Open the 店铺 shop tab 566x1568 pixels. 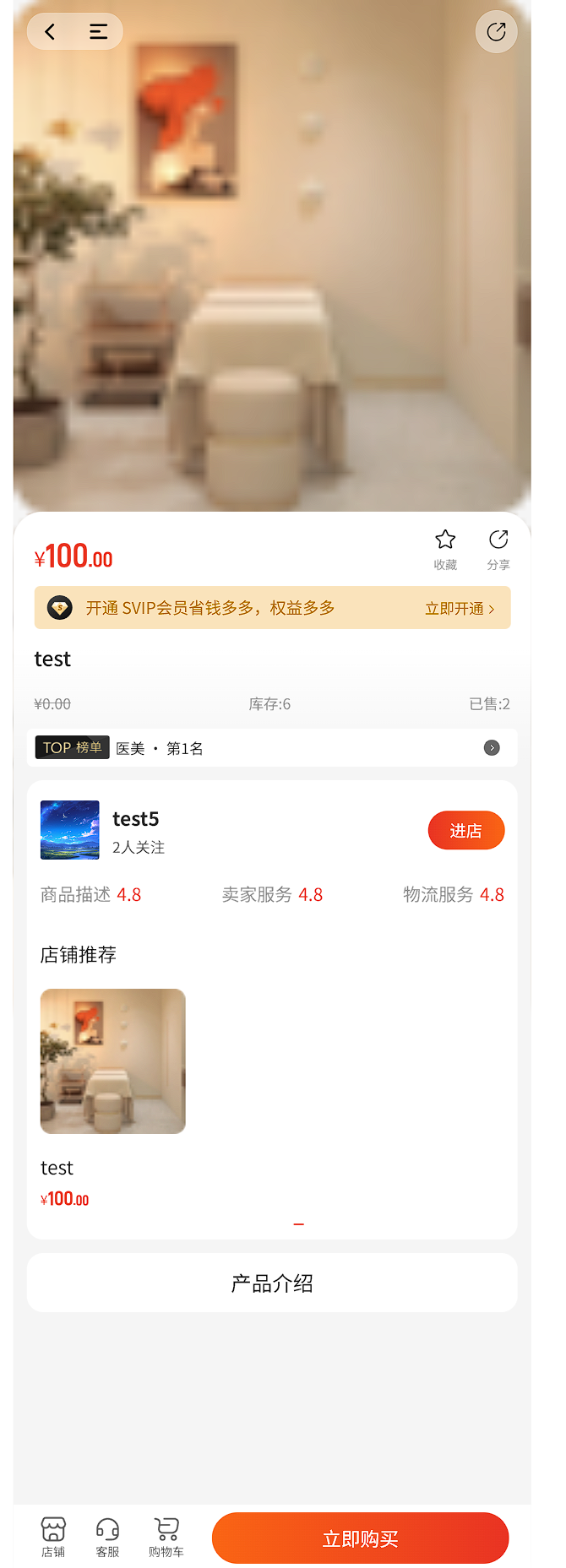pos(53,1537)
